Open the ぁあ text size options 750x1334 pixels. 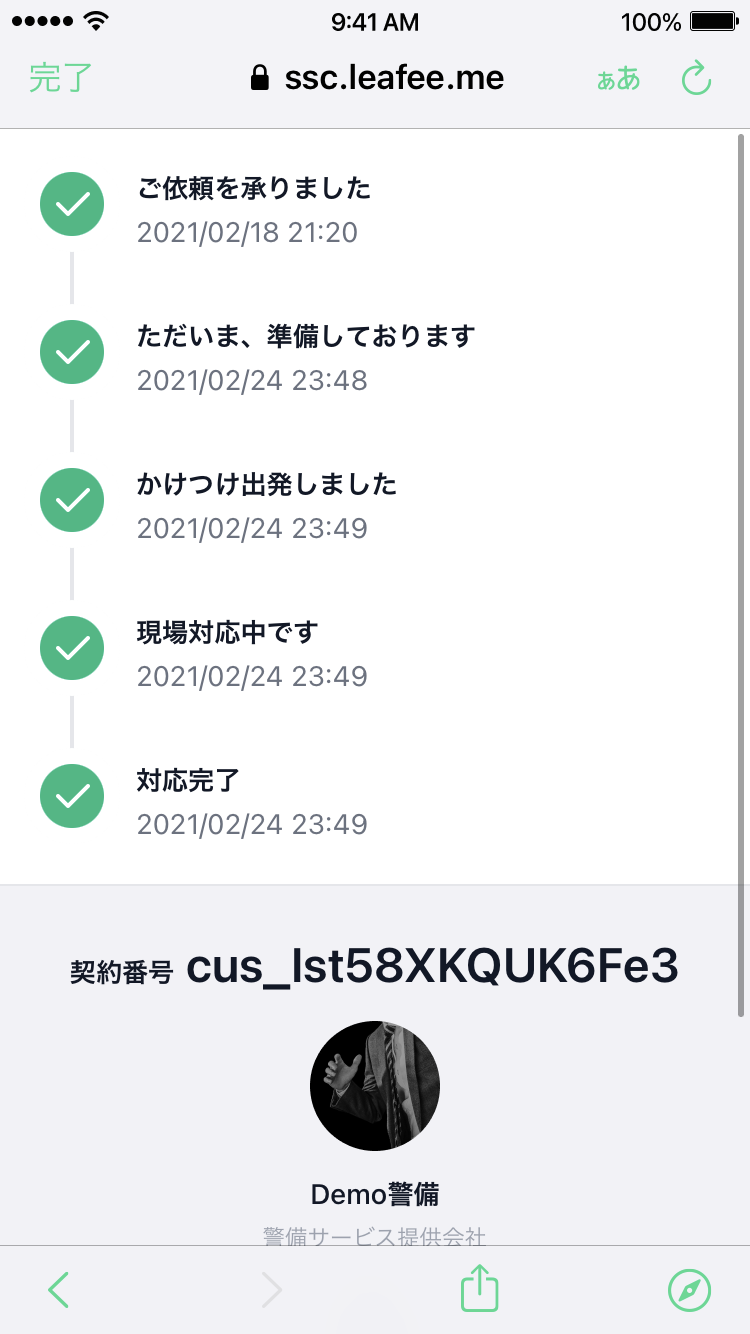click(x=618, y=79)
